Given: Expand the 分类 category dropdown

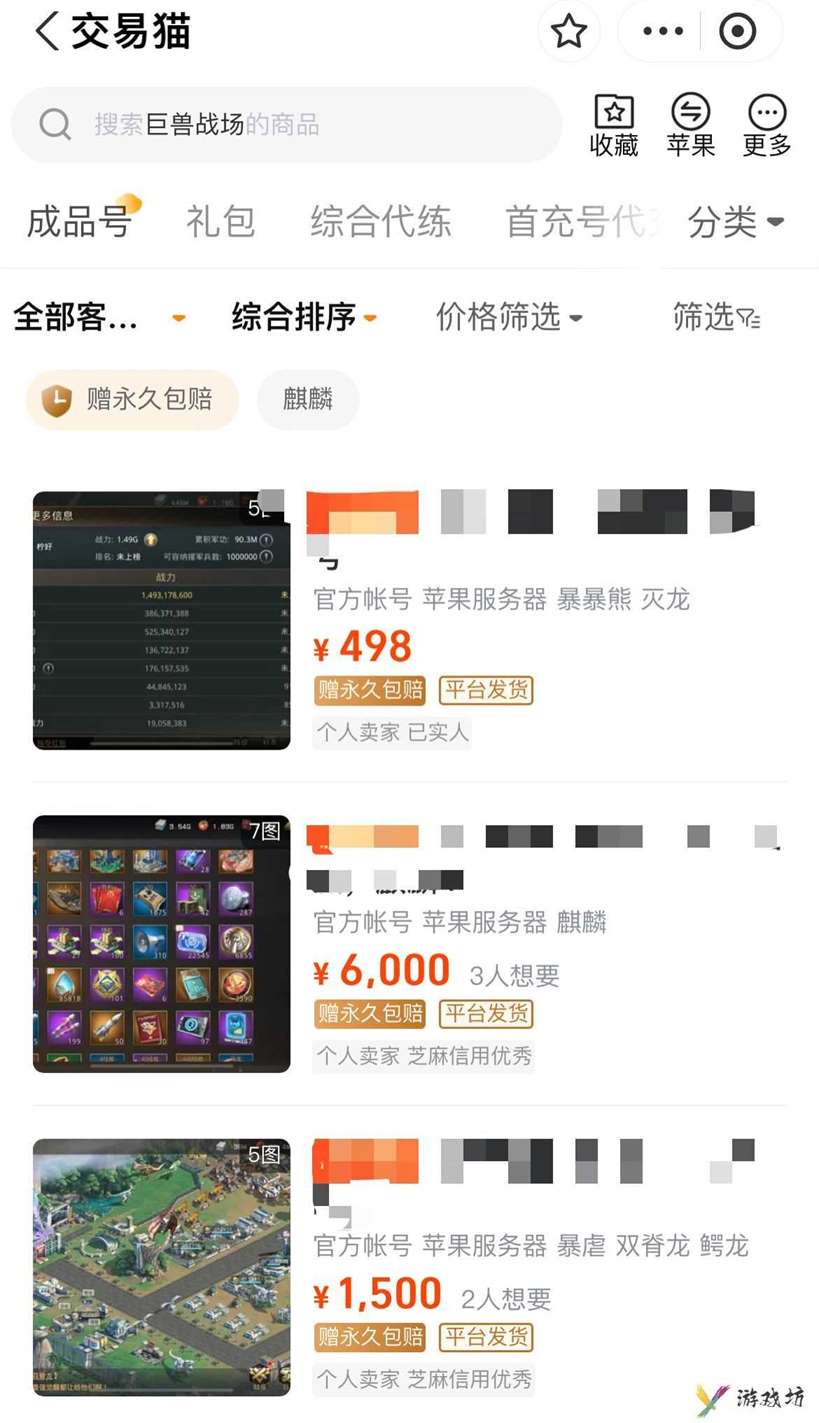Looking at the screenshot, I should pos(736,221).
